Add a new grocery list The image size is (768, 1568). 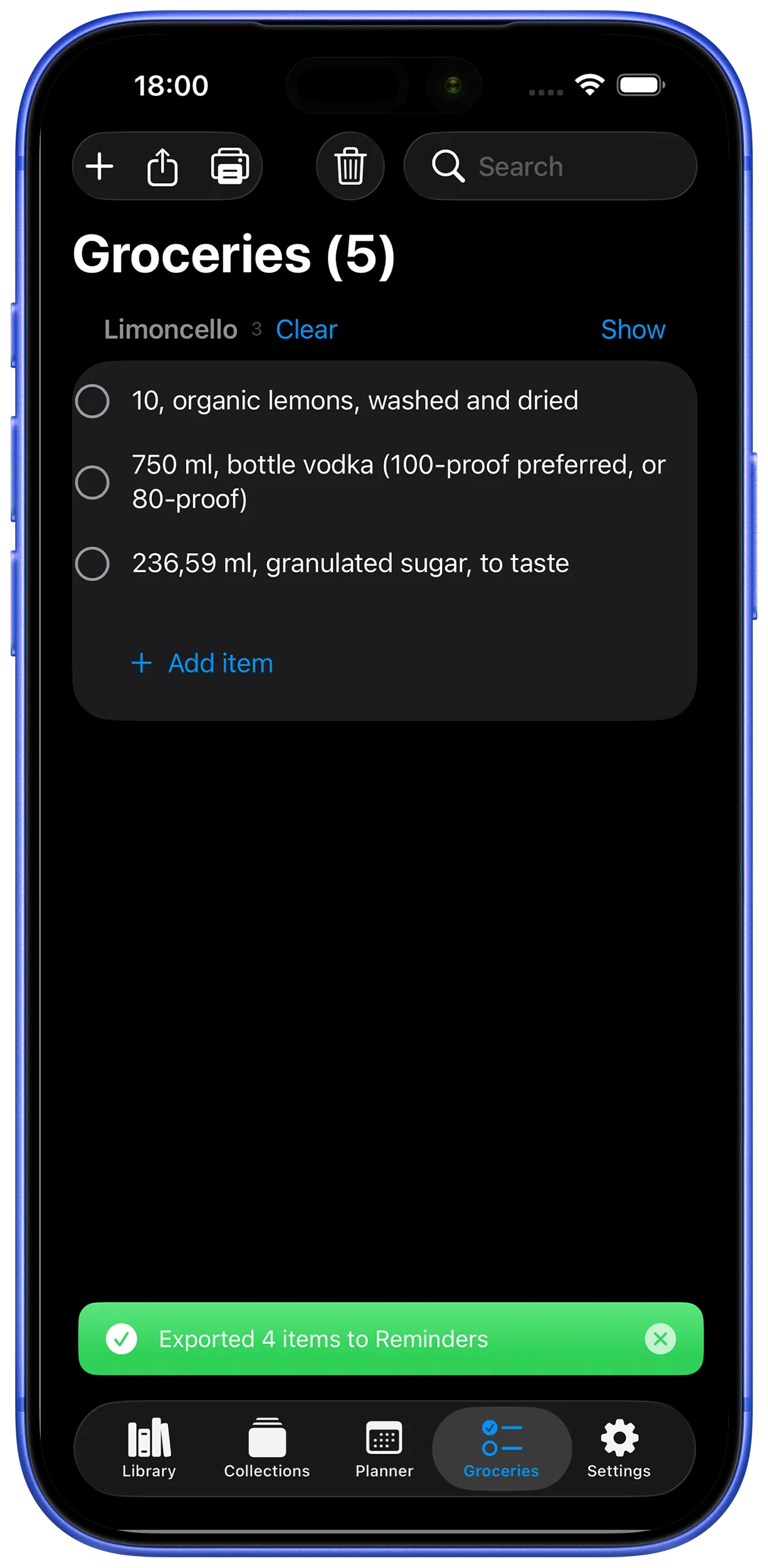point(99,166)
